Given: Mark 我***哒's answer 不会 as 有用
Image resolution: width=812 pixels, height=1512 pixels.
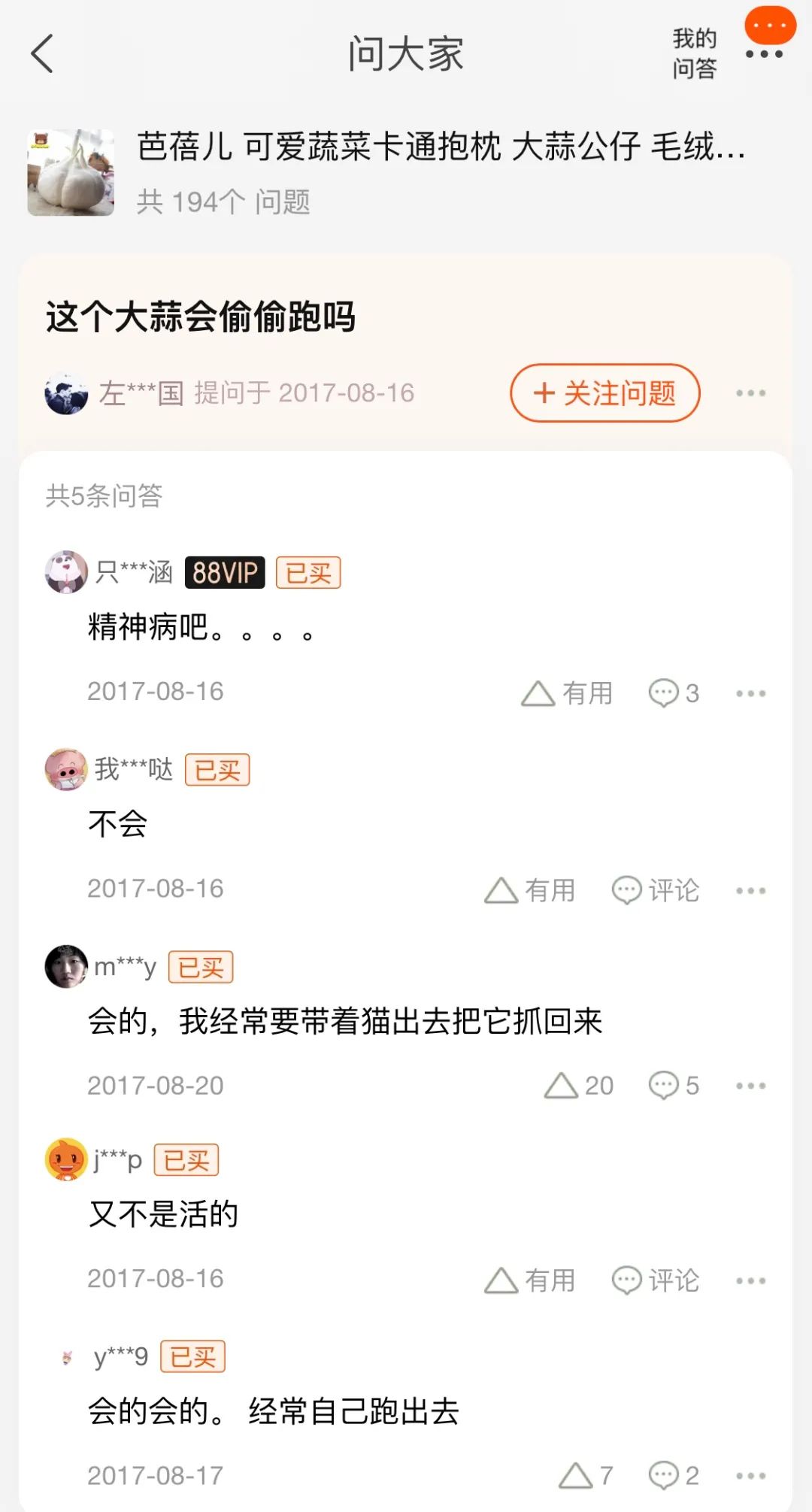Looking at the screenshot, I should coord(529,890).
